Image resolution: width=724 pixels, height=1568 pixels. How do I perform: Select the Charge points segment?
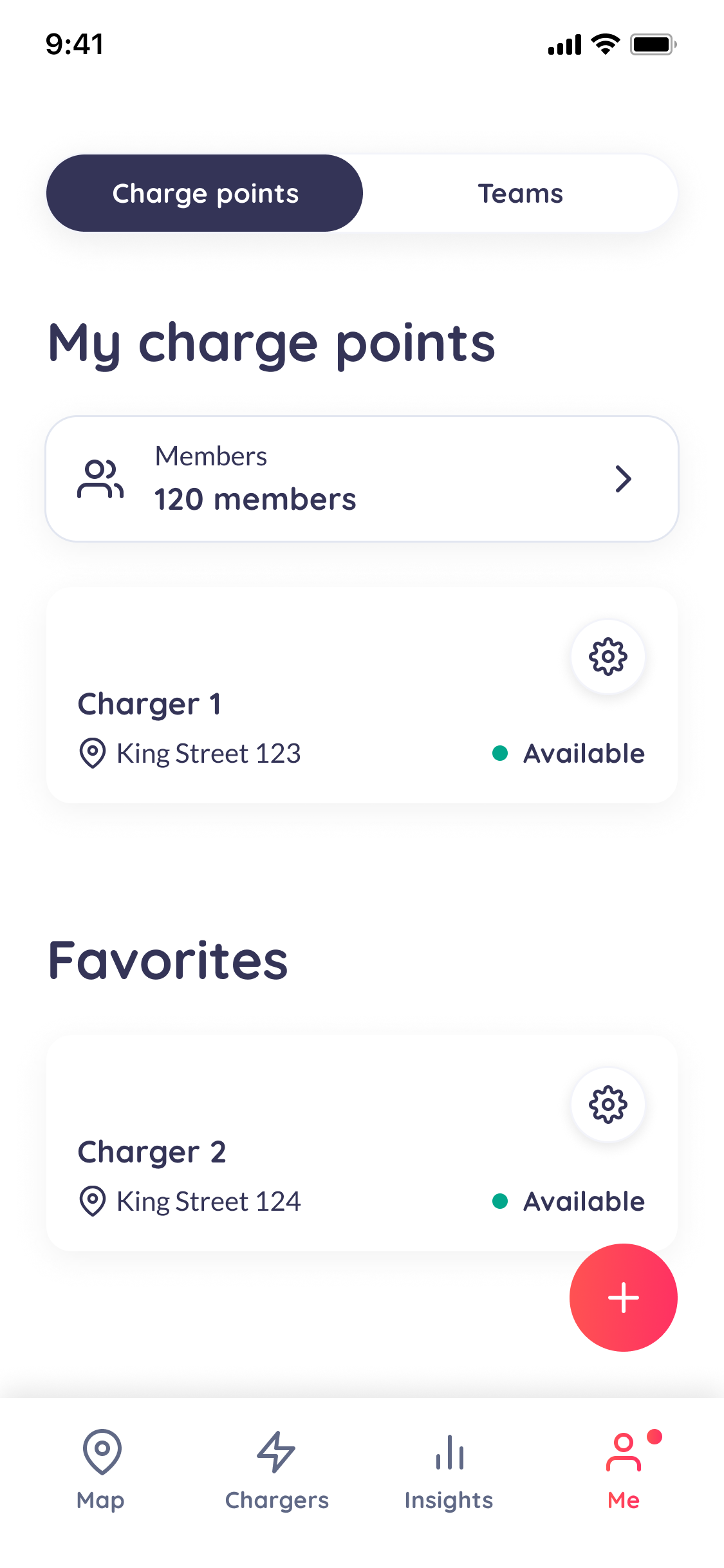point(205,193)
